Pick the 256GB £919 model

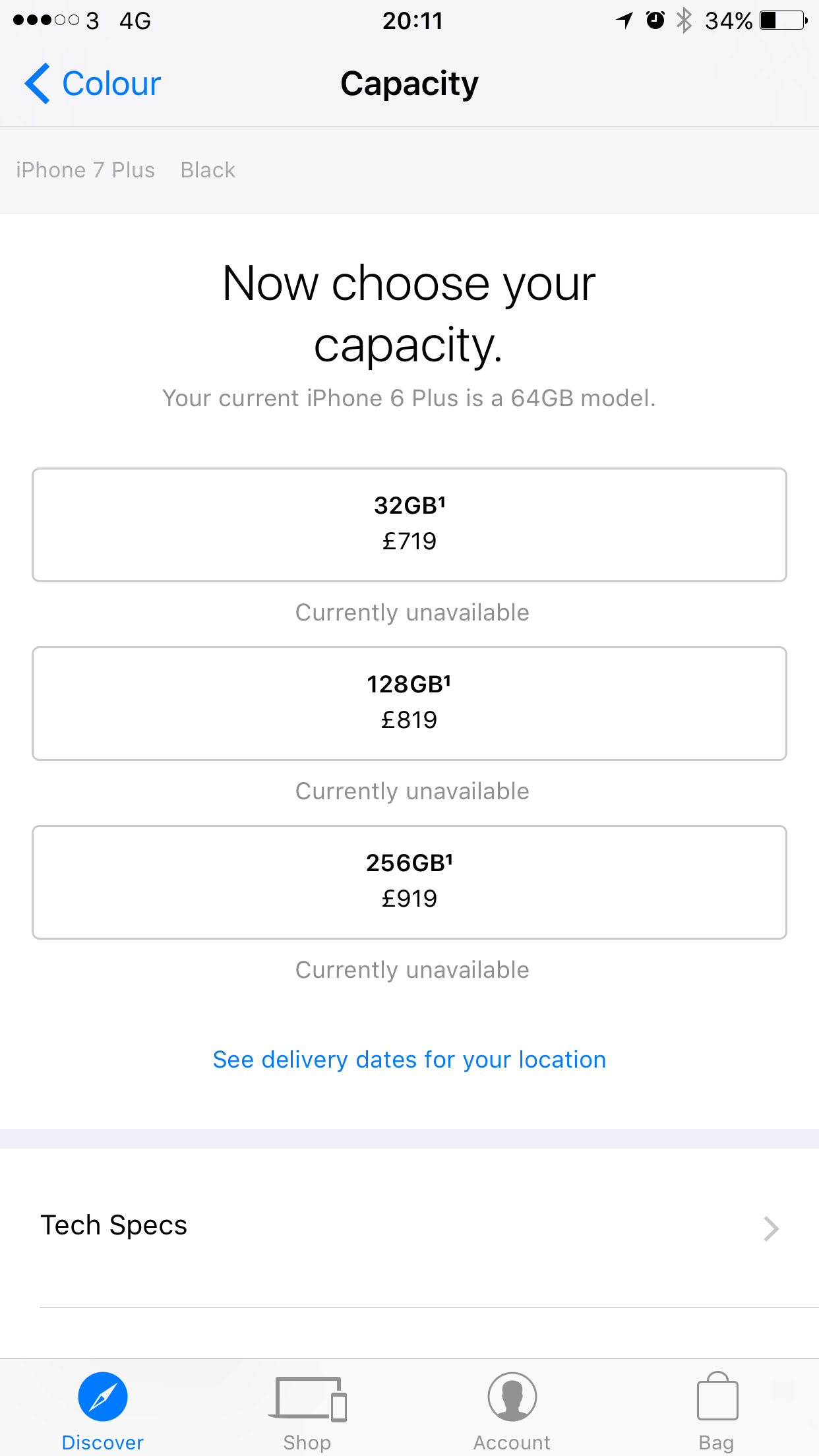[409, 882]
